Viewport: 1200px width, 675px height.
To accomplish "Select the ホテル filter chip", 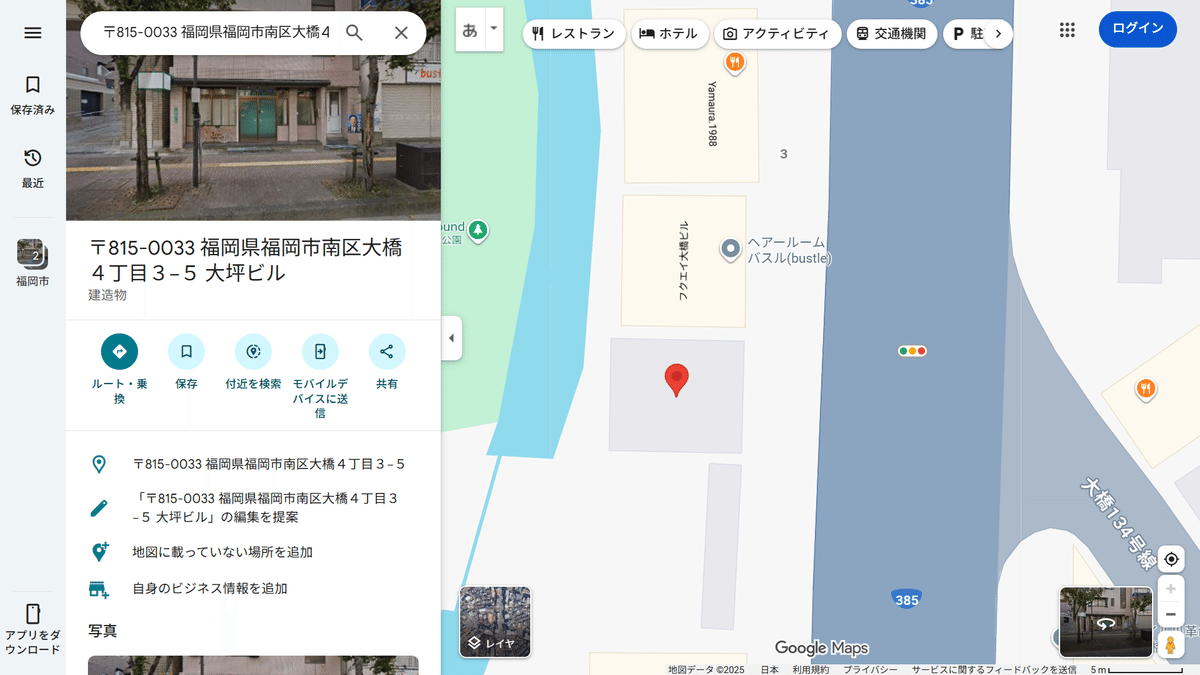I will pos(669,34).
